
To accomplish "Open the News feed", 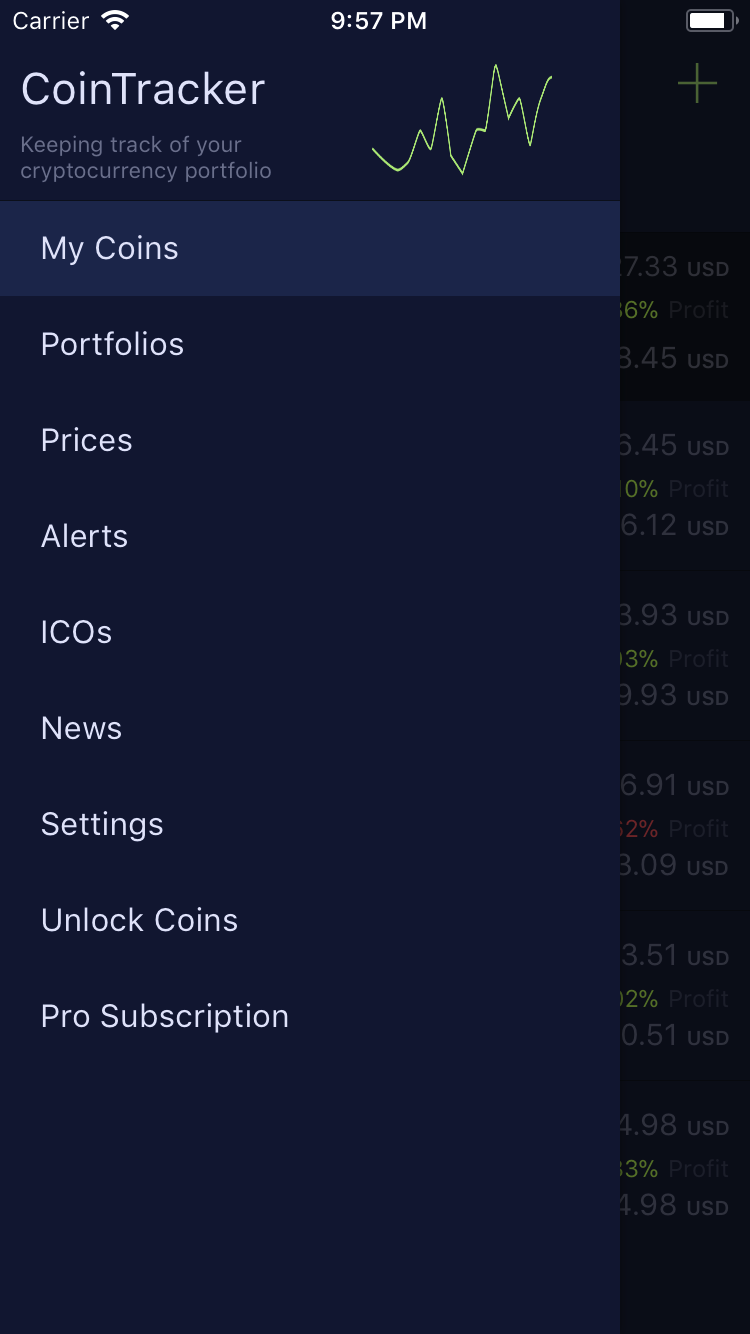I will click(81, 728).
